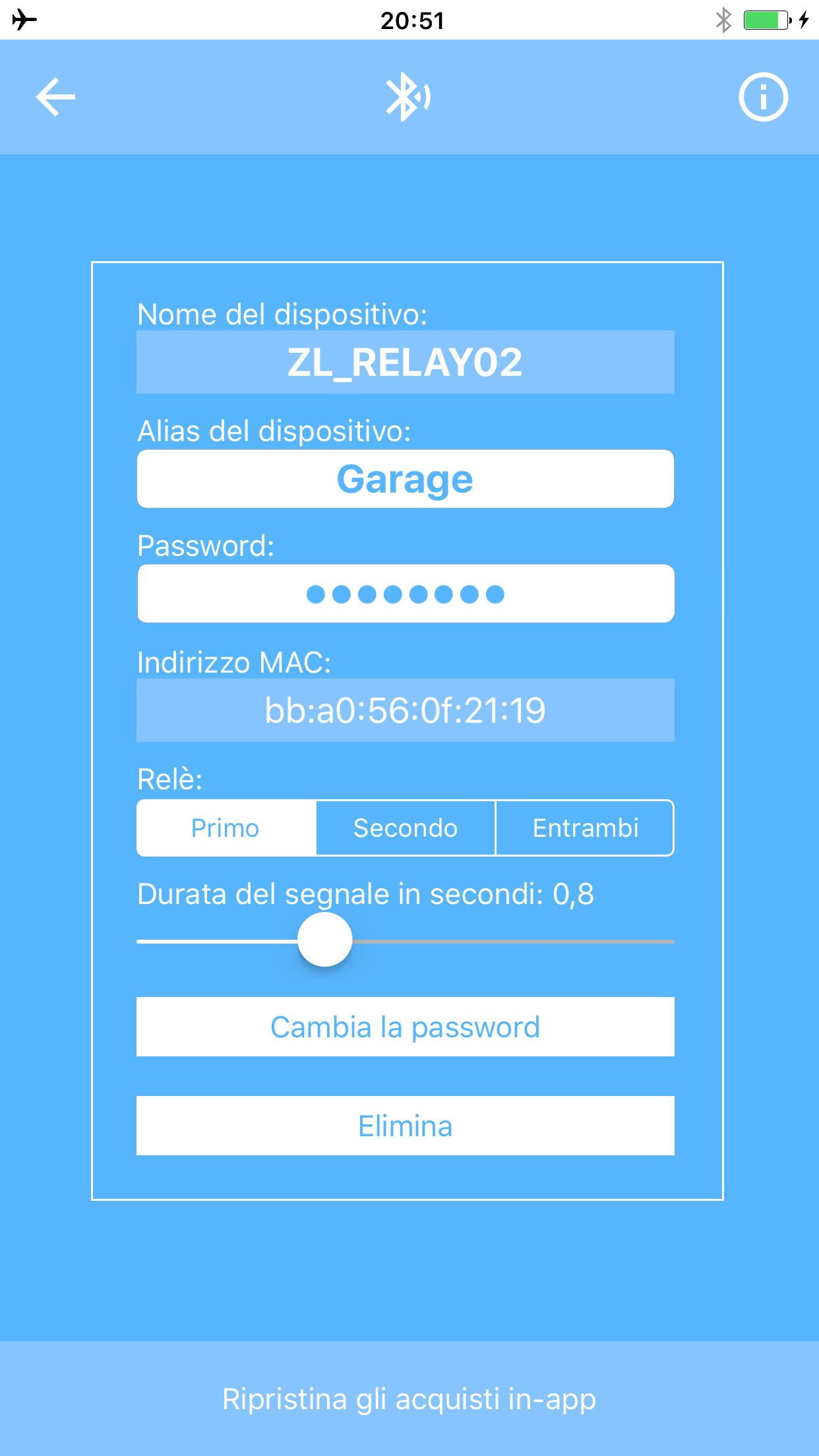This screenshot has height=1456, width=819.
Task: Open the info icon
Action: pyautogui.click(x=763, y=97)
